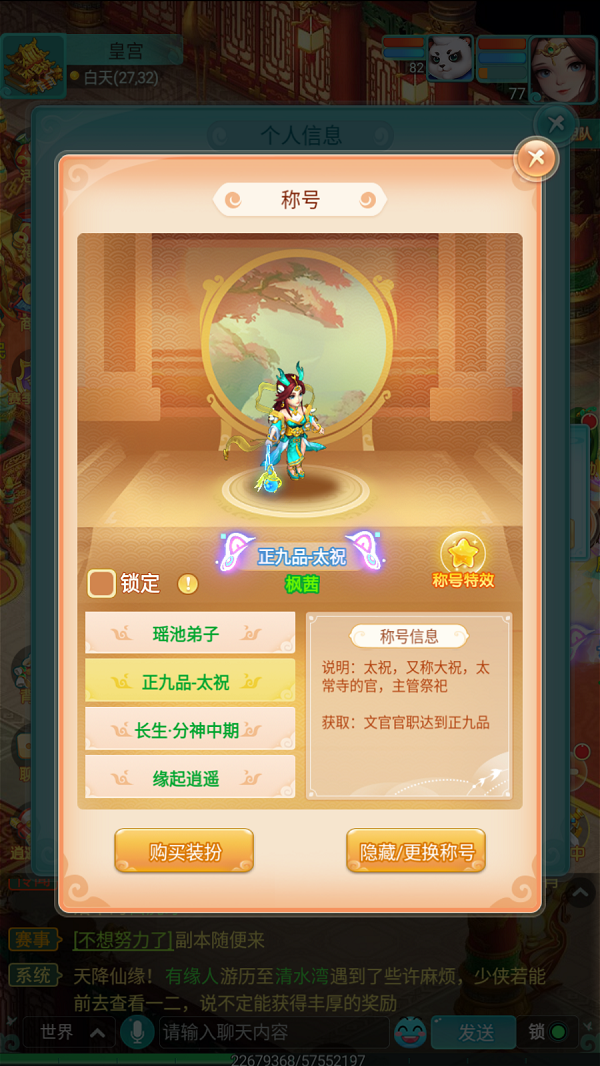Close the 称号 title dialog
The width and height of the screenshot is (600, 1066).
536,158
